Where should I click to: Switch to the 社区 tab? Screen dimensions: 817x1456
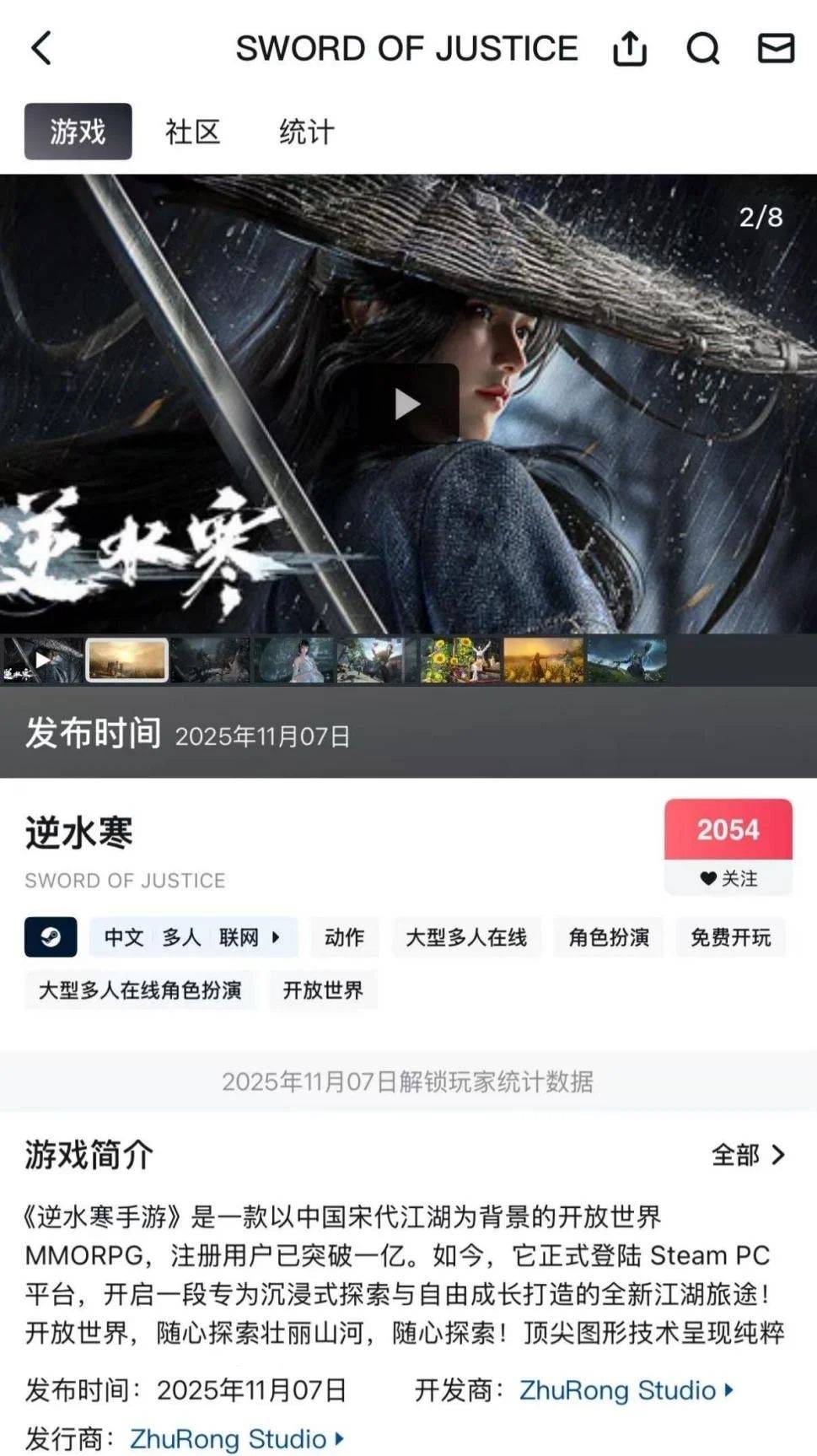pyautogui.click(x=192, y=132)
